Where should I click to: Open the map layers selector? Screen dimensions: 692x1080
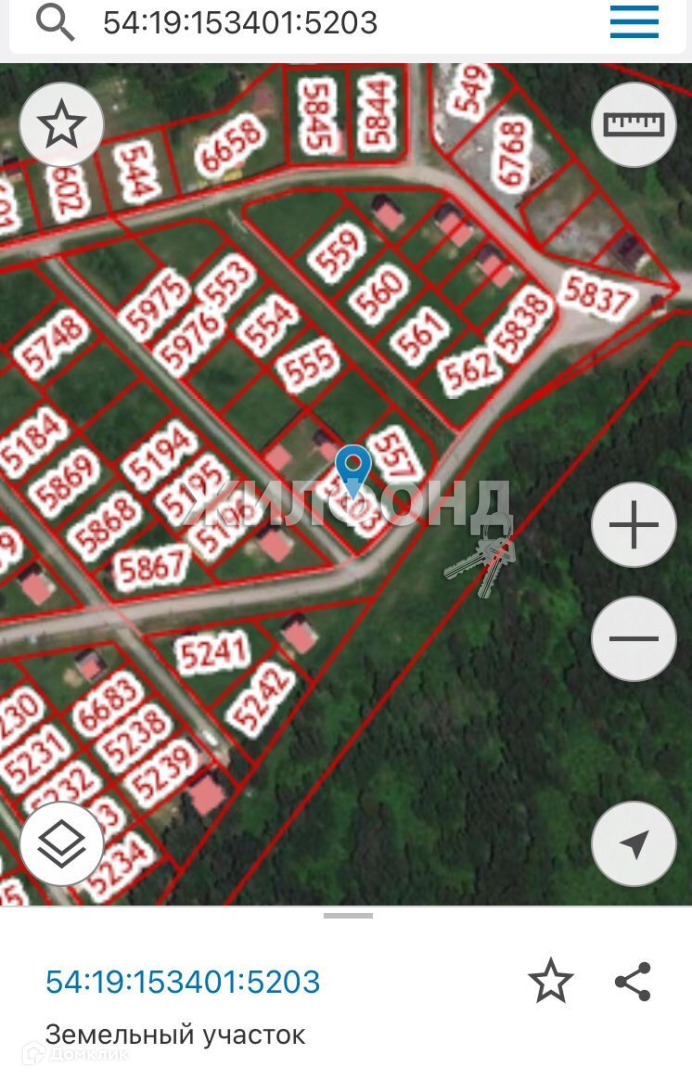coord(62,844)
